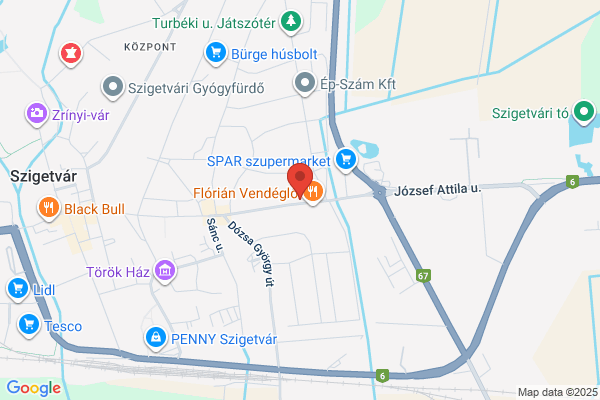Select the Szigetvári Gyógyfürdő pin
This screenshot has width=600, height=400.
point(113,87)
